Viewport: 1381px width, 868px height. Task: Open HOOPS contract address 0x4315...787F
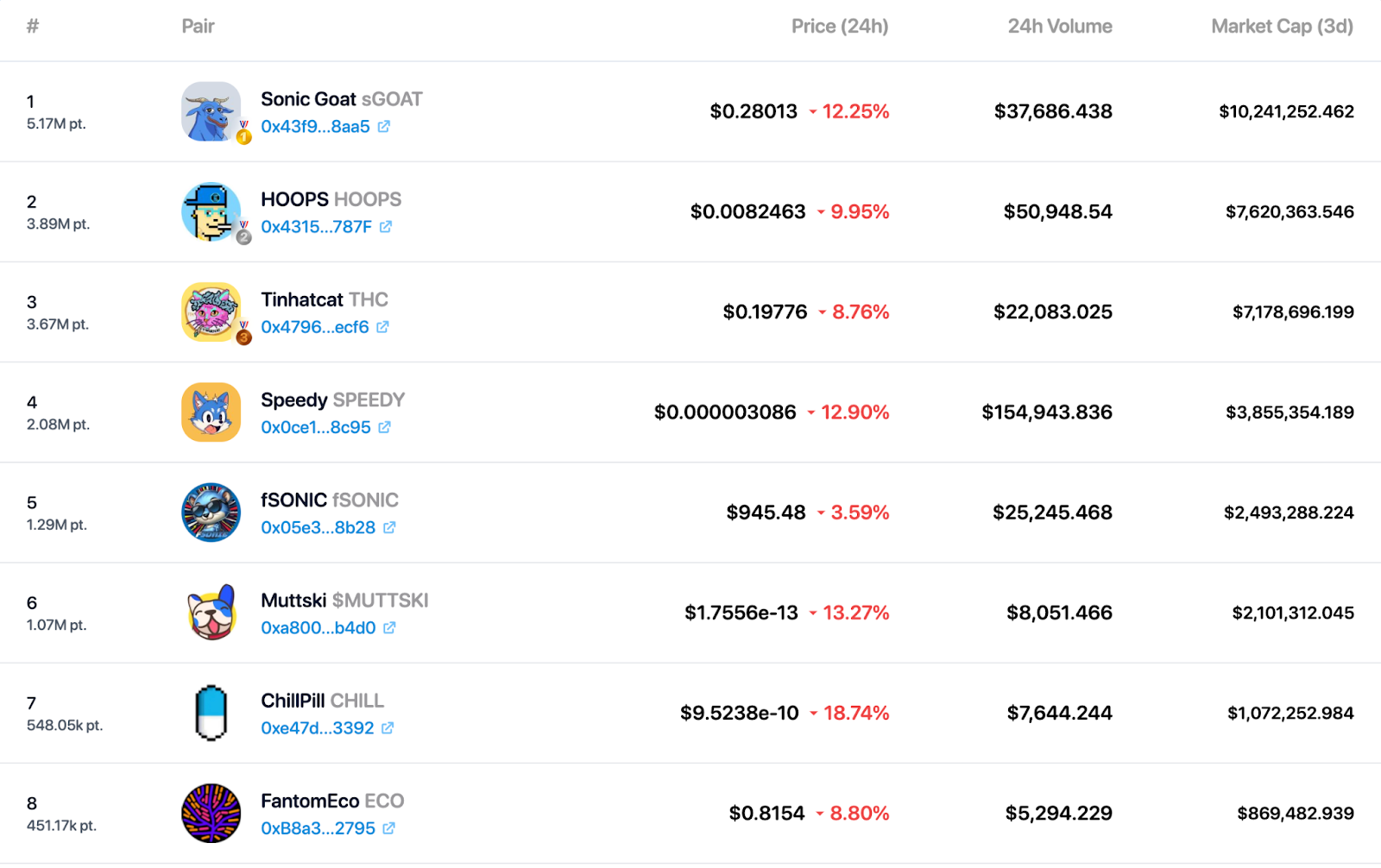pos(317,227)
